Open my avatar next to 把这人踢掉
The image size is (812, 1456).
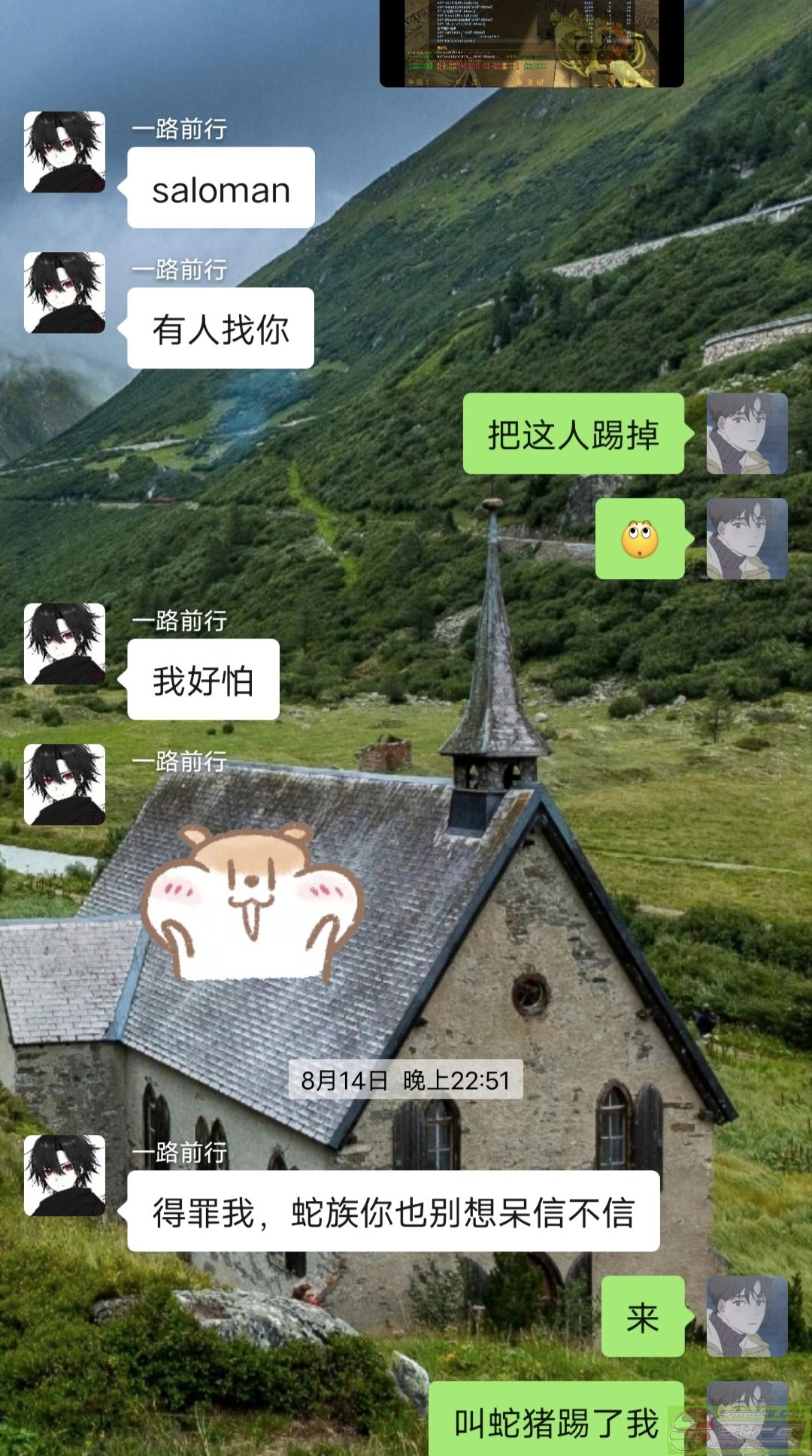pos(747,433)
